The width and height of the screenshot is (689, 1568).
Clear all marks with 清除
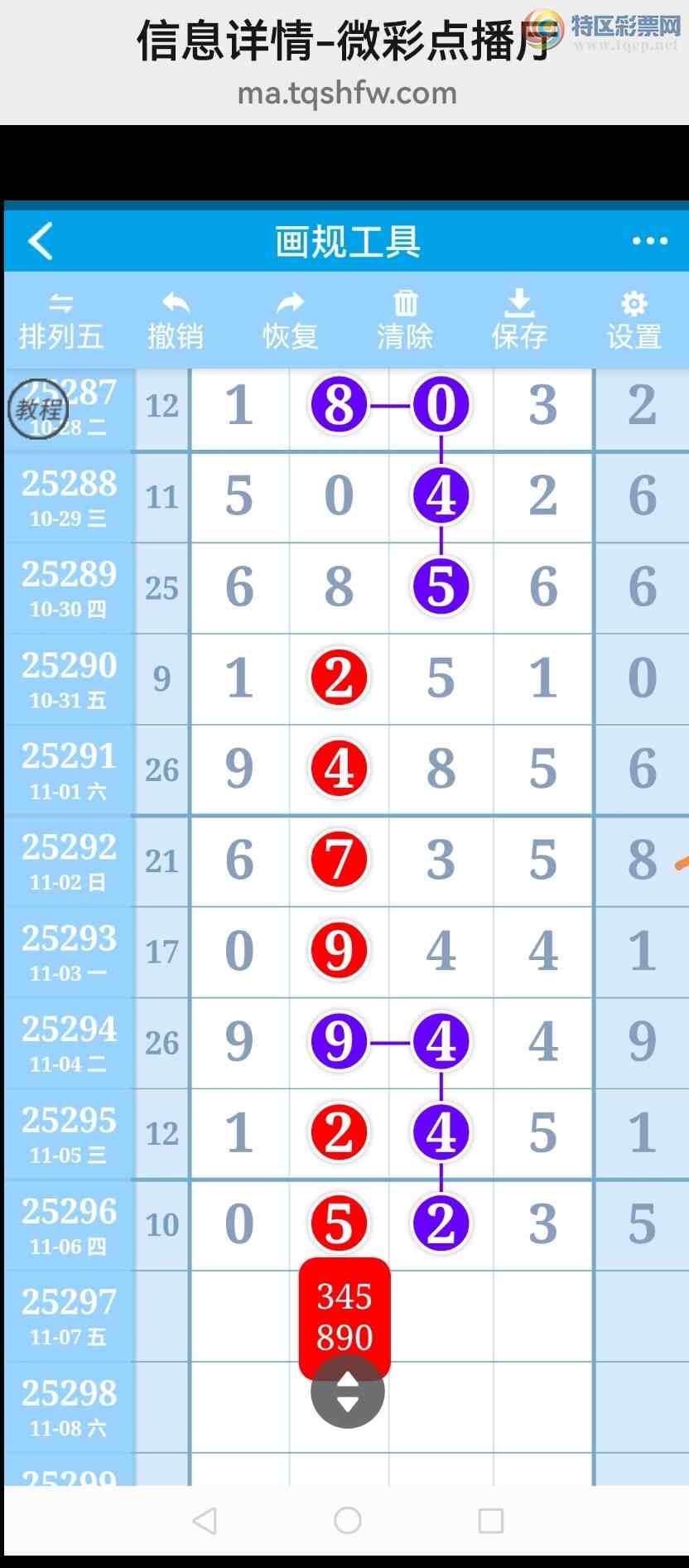[405, 321]
